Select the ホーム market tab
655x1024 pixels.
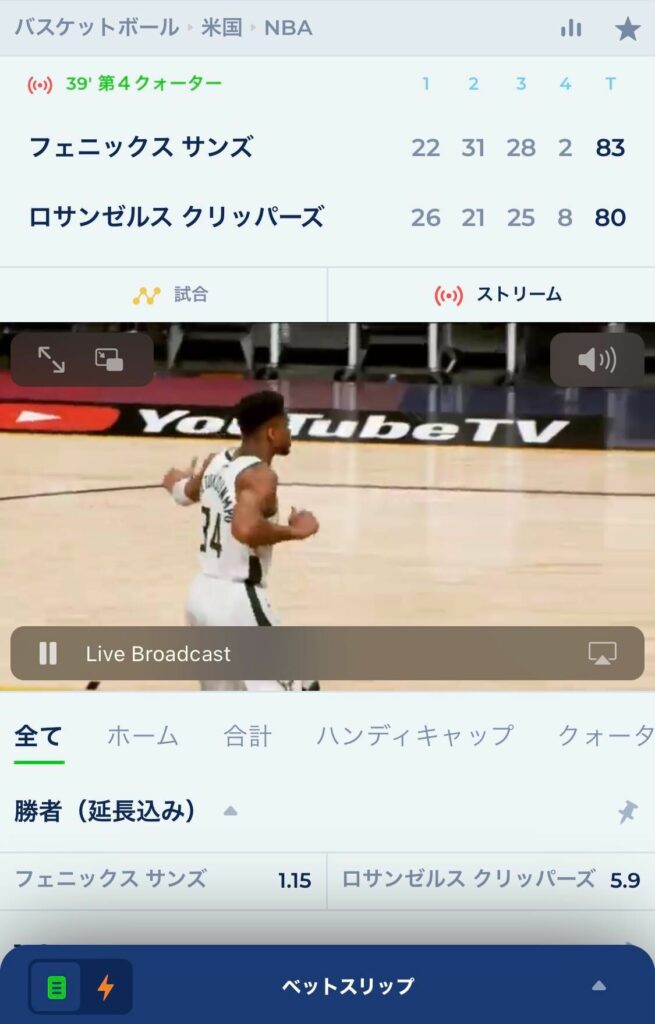click(142, 737)
